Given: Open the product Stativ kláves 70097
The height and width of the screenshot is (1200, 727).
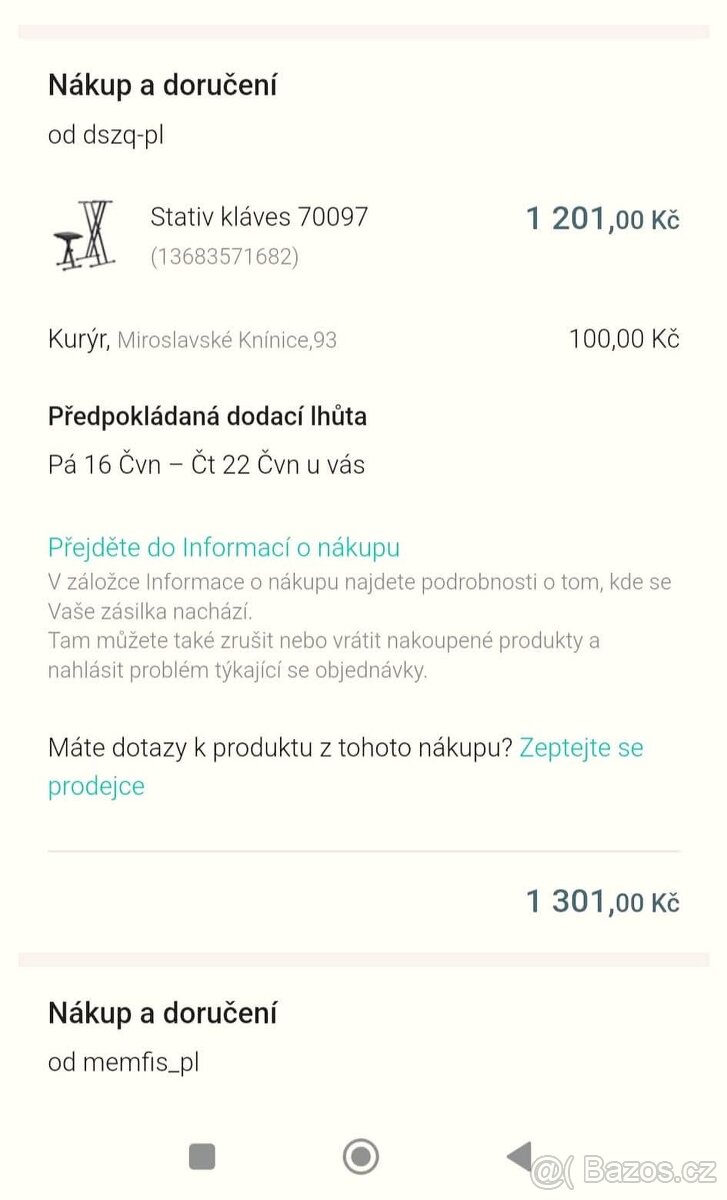Looking at the screenshot, I should point(258,216).
